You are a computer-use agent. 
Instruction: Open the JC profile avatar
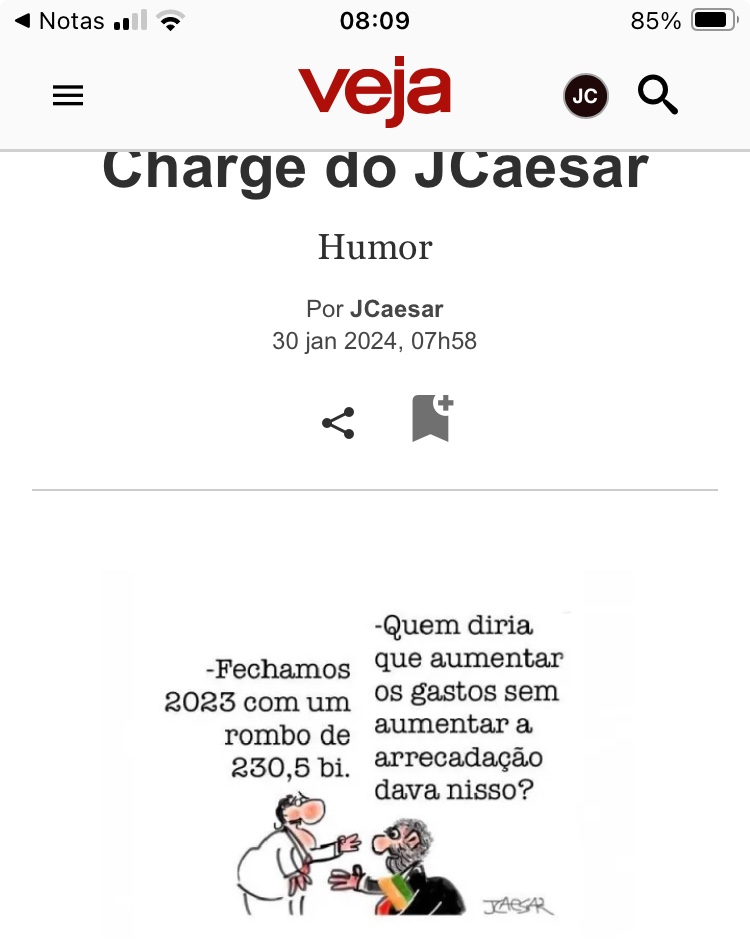coord(586,96)
